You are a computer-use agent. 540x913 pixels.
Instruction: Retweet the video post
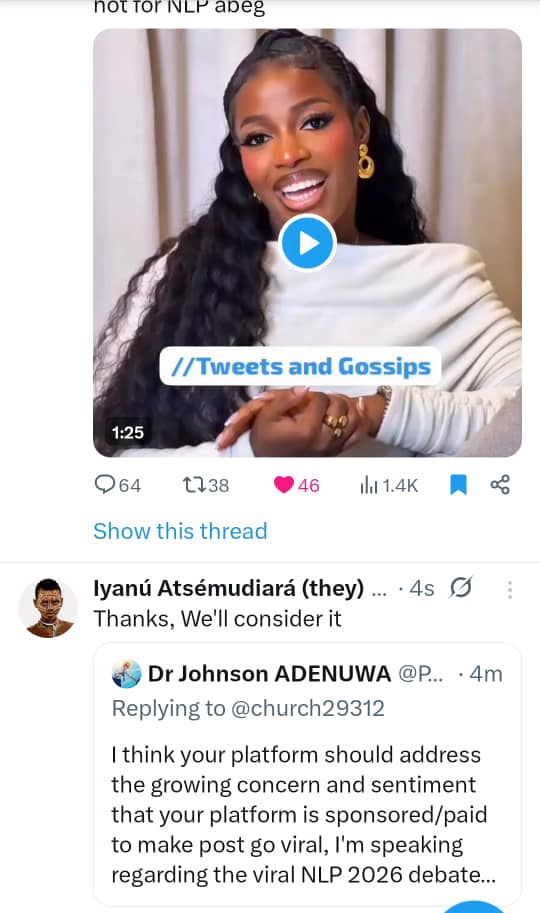click(x=206, y=484)
